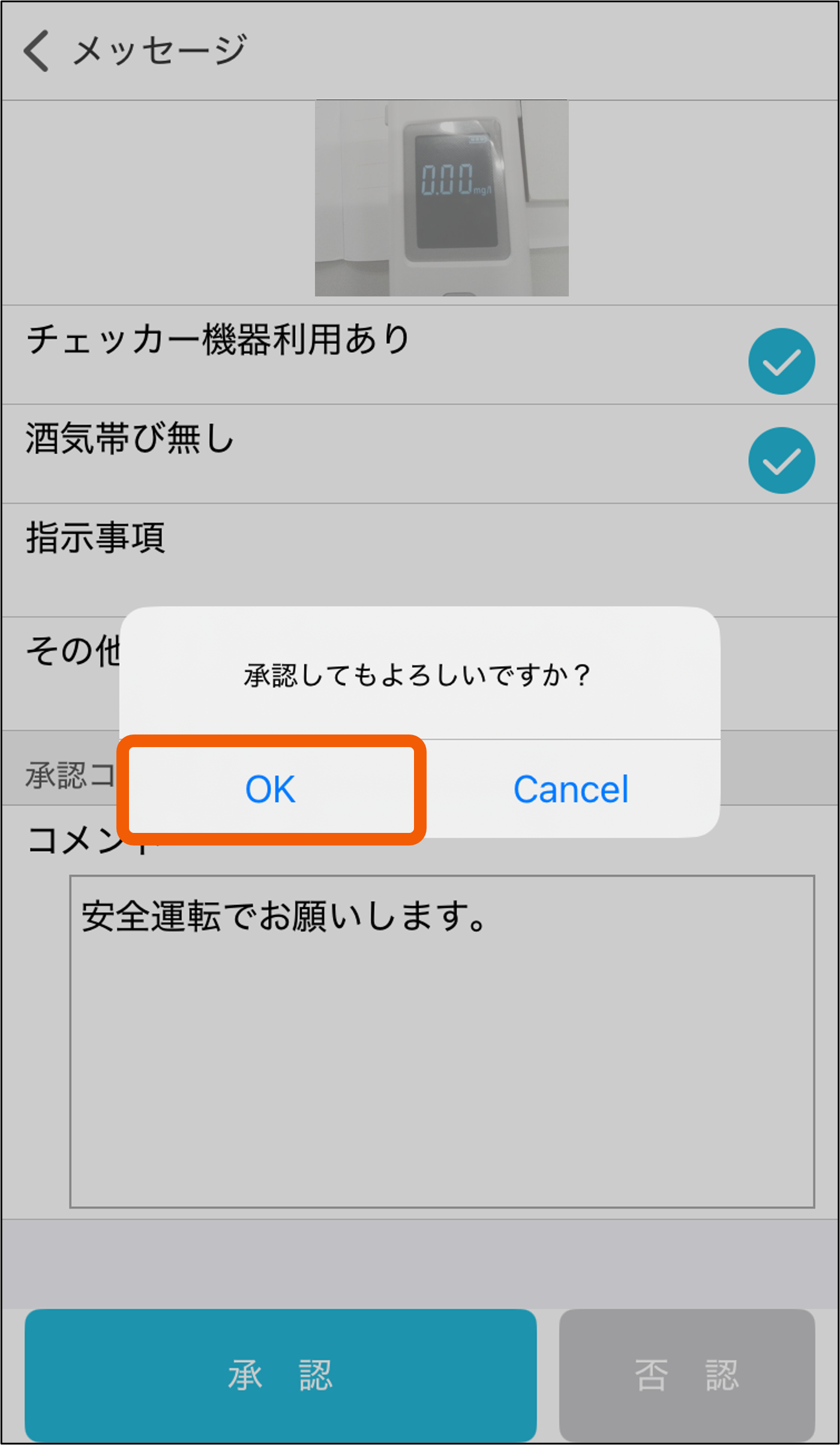Viewport: 840px width, 1445px height.
Task: Cancel the approval confirmation dialog
Action: point(571,789)
